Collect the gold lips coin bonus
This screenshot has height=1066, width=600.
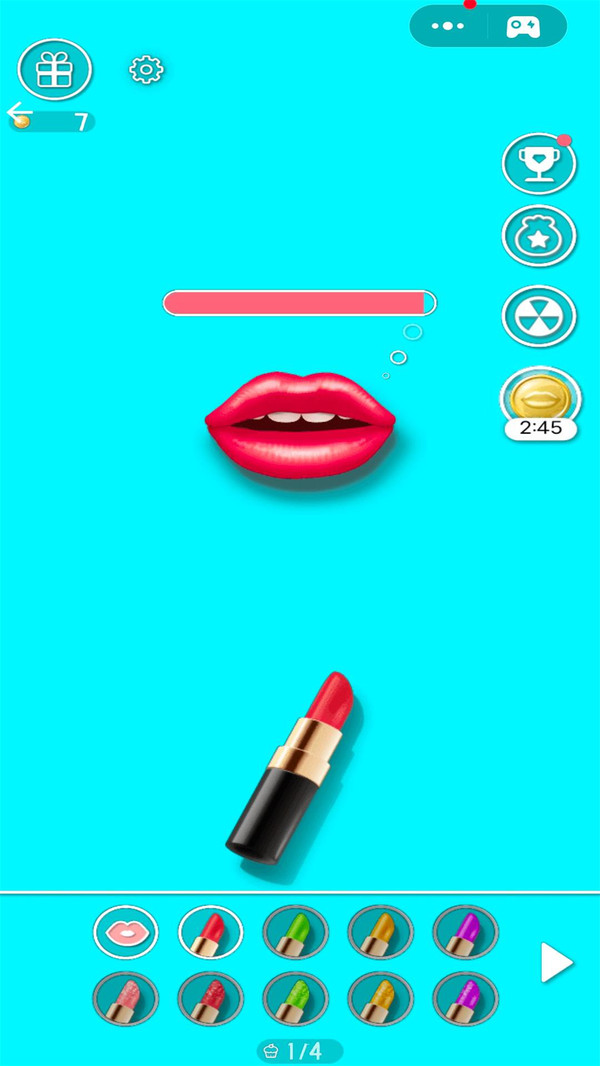click(540, 398)
